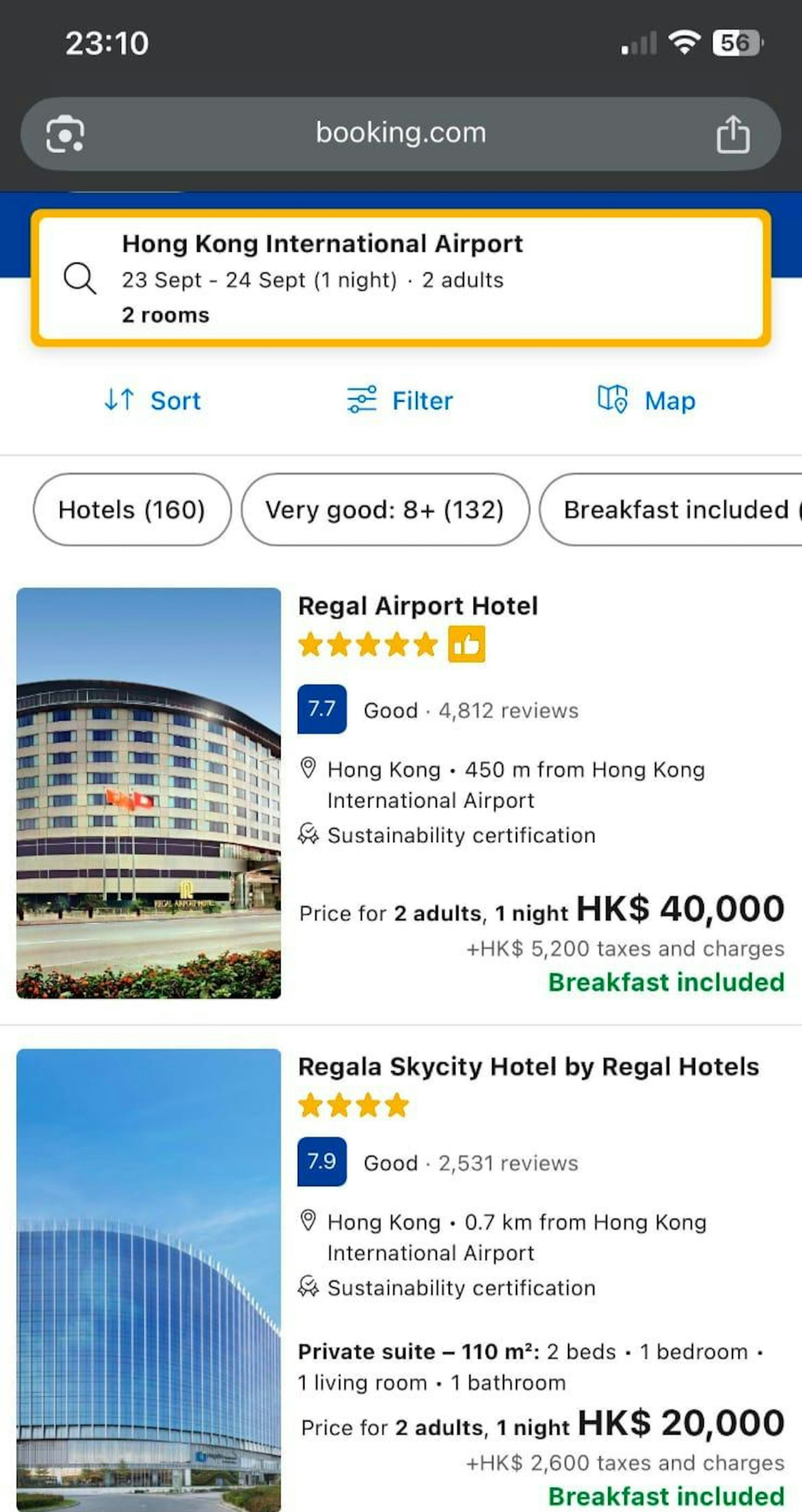The image size is (802, 1512).
Task: Open the Regal Airport Hotel listing
Action: 418,606
